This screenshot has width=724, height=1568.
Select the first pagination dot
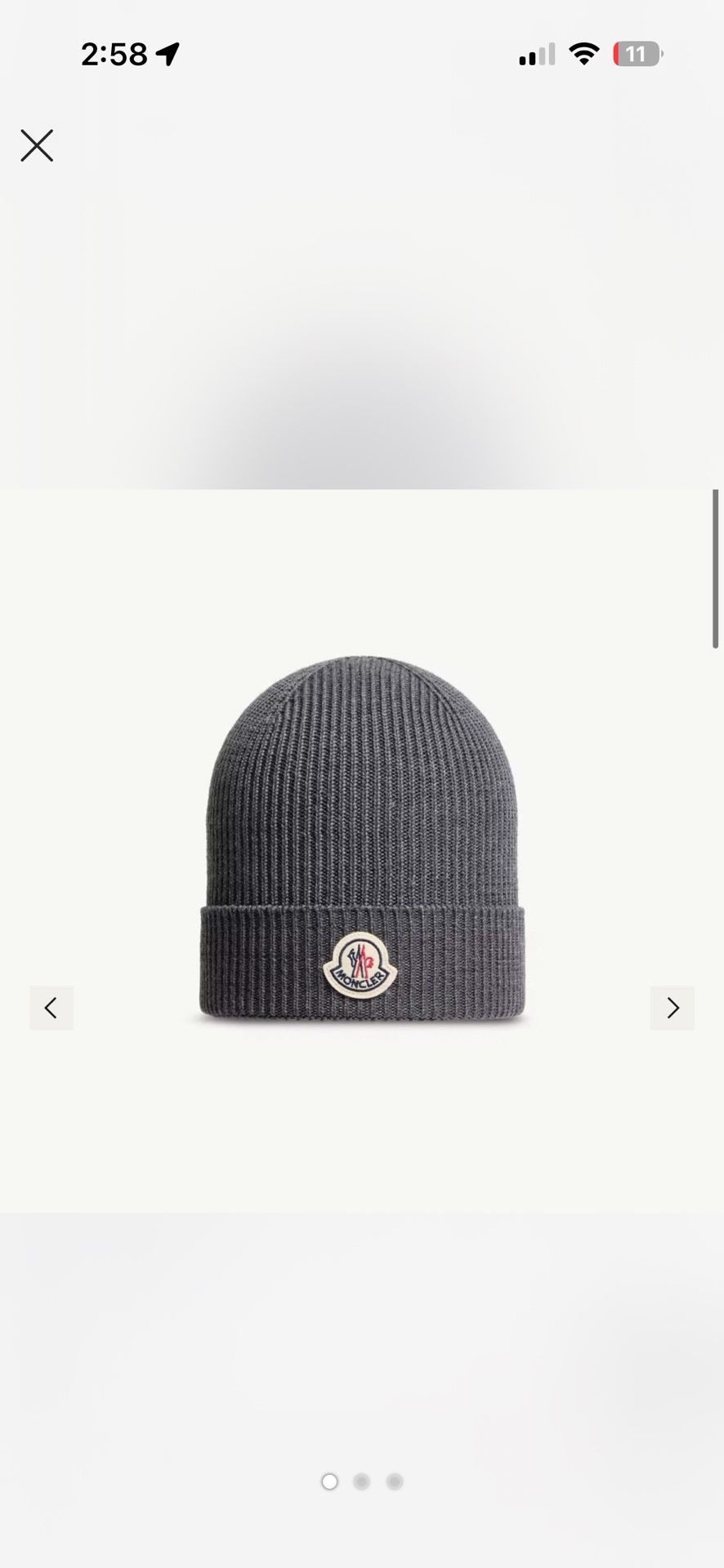329,1481
